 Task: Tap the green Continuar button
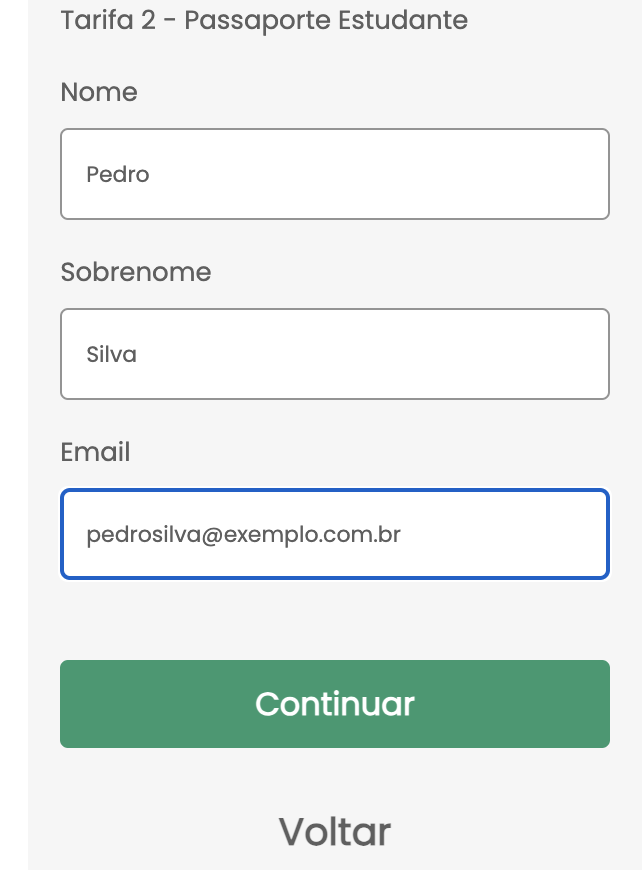tap(334, 704)
